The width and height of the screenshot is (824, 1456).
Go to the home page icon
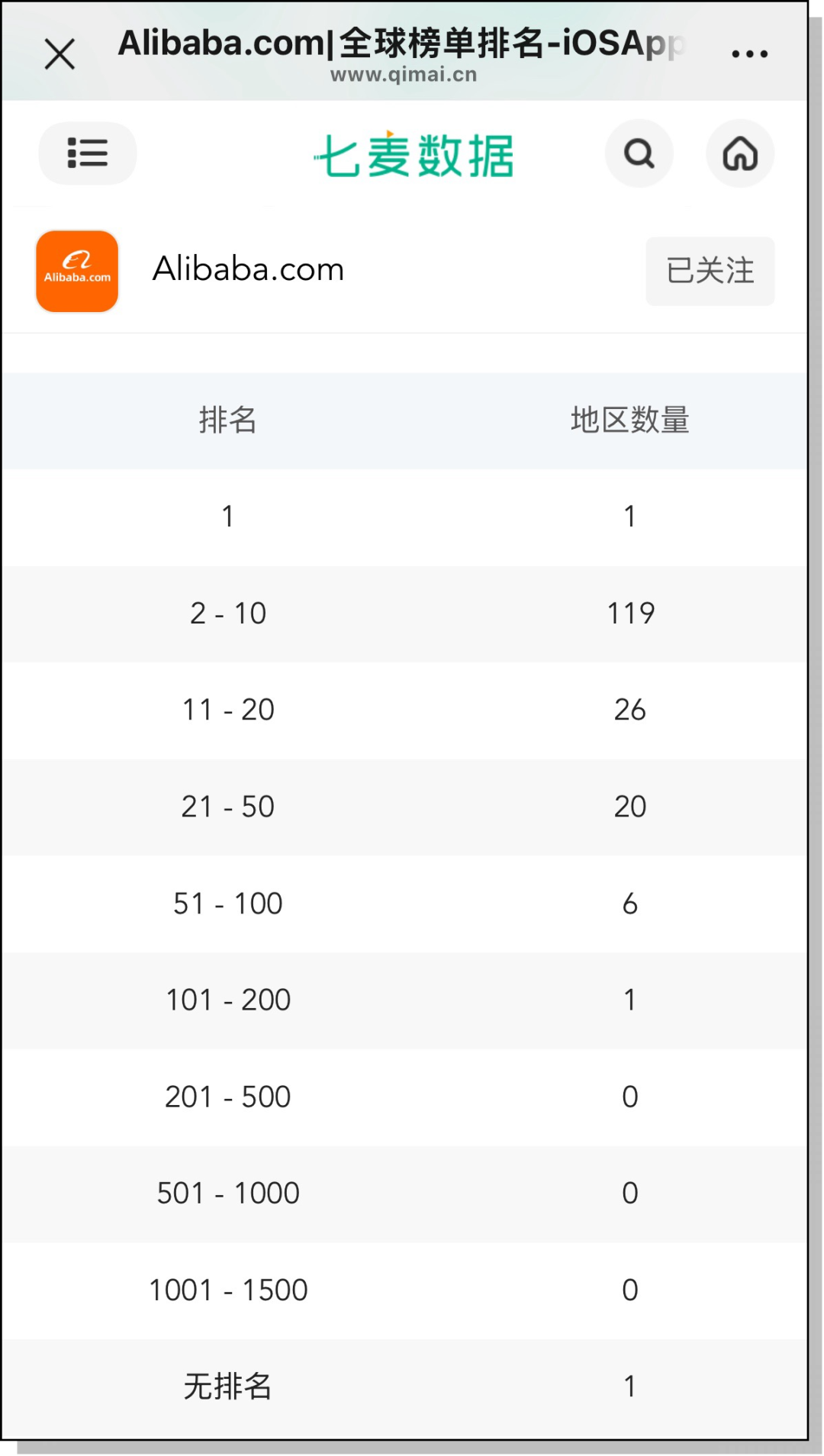tap(740, 153)
